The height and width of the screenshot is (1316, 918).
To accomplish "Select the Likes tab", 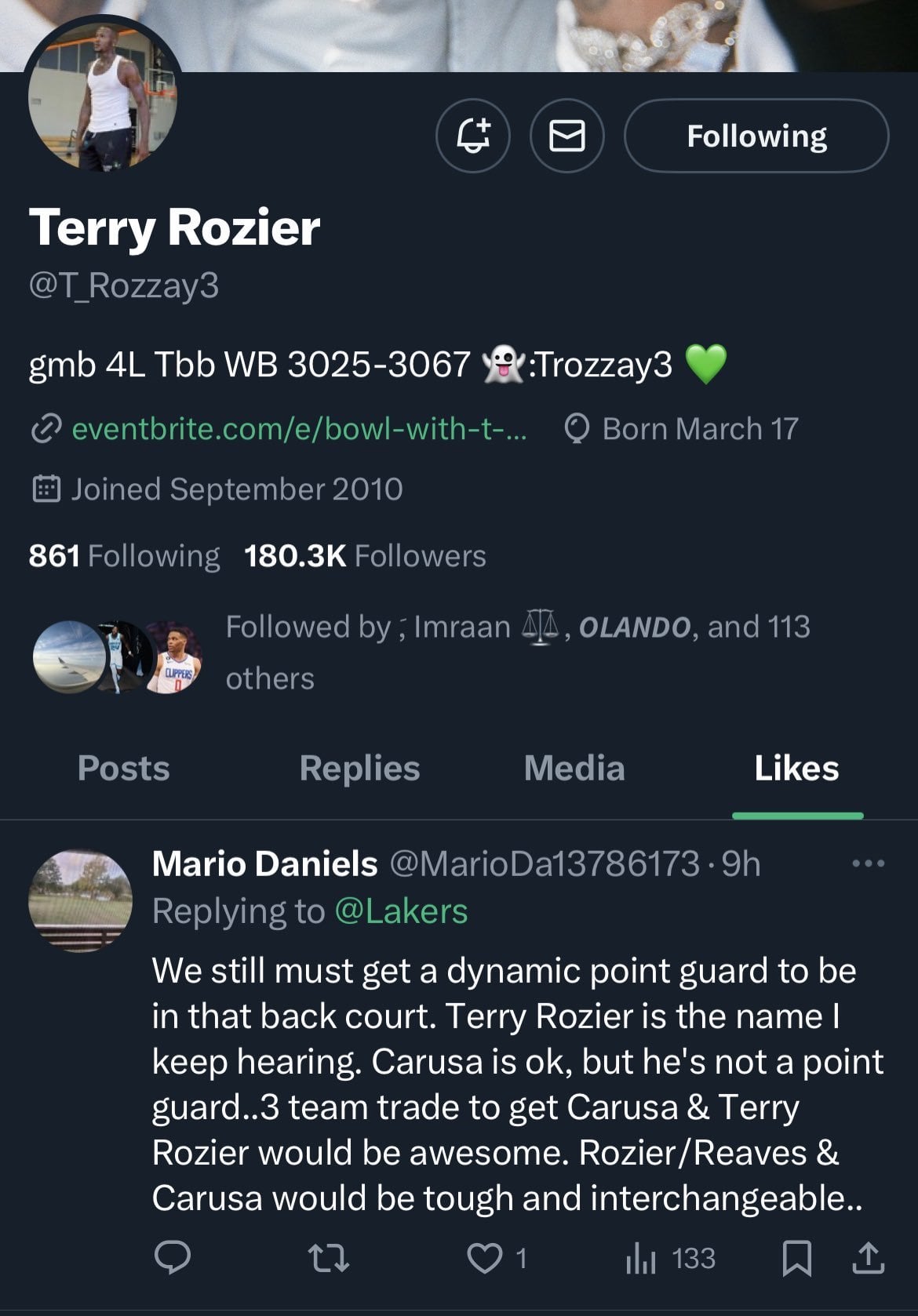I will pyautogui.click(x=796, y=769).
